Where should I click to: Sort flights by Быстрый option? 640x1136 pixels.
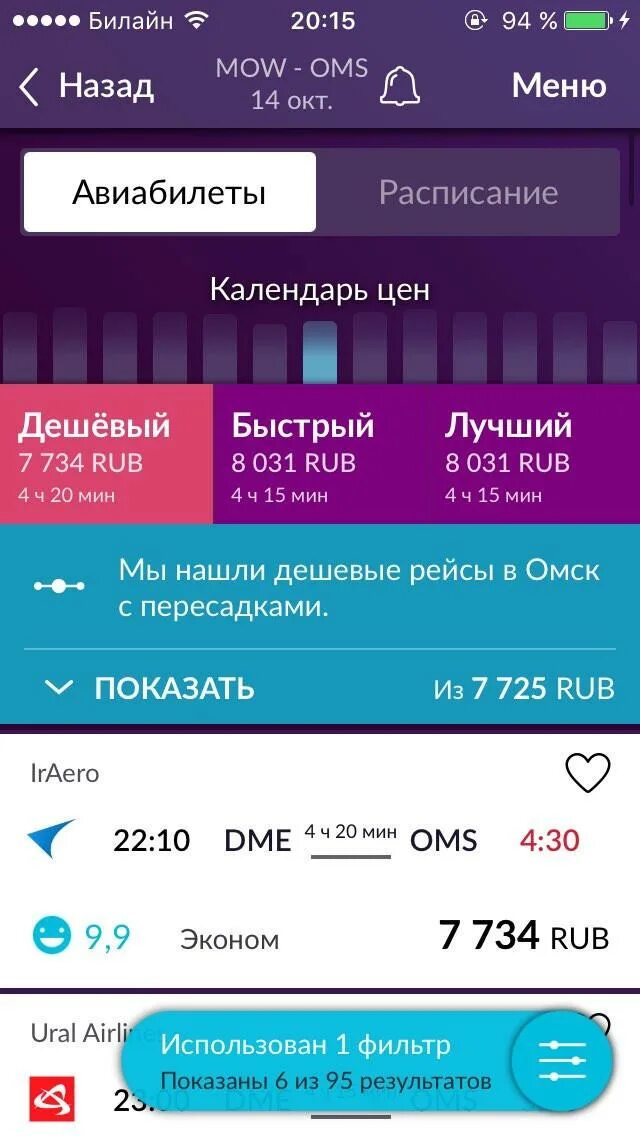320,453
